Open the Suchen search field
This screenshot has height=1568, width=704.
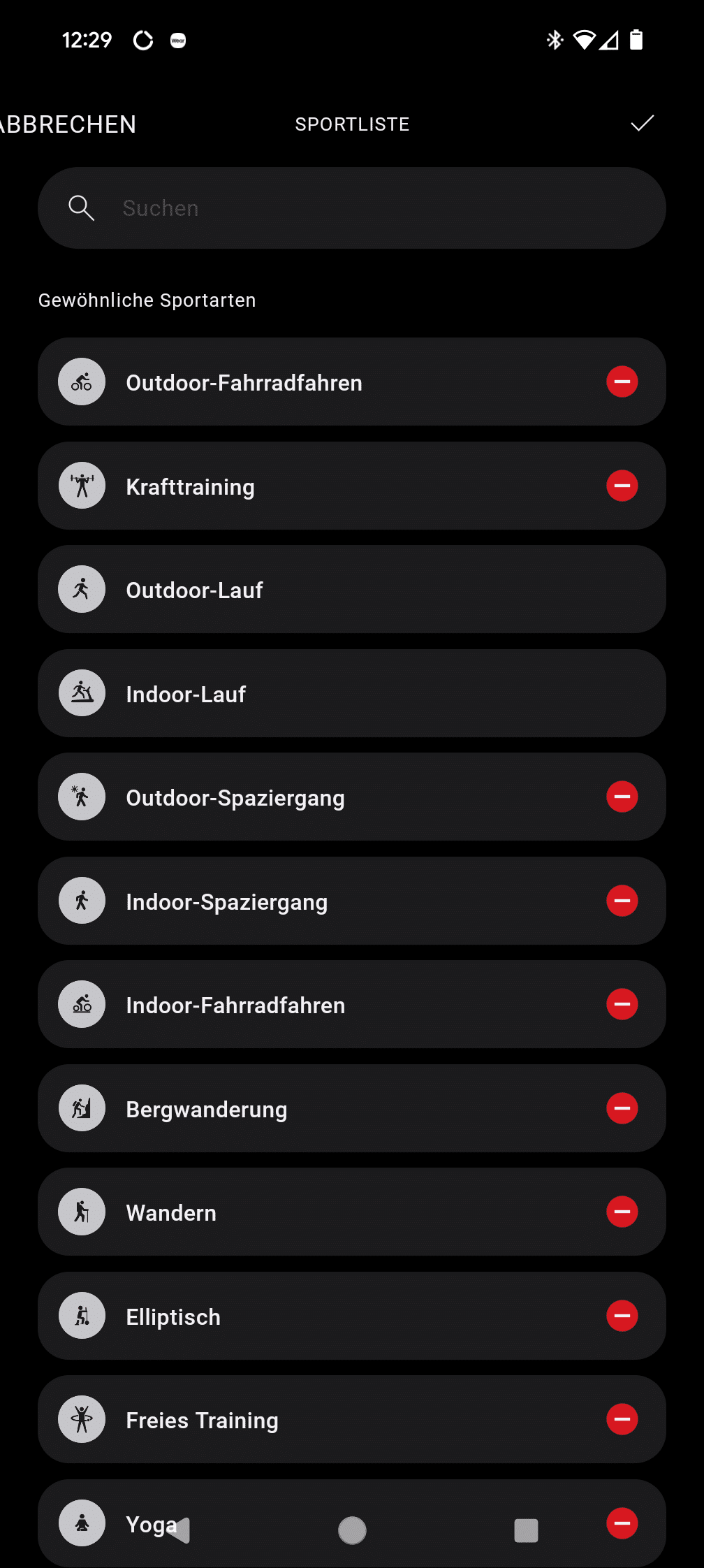(352, 208)
